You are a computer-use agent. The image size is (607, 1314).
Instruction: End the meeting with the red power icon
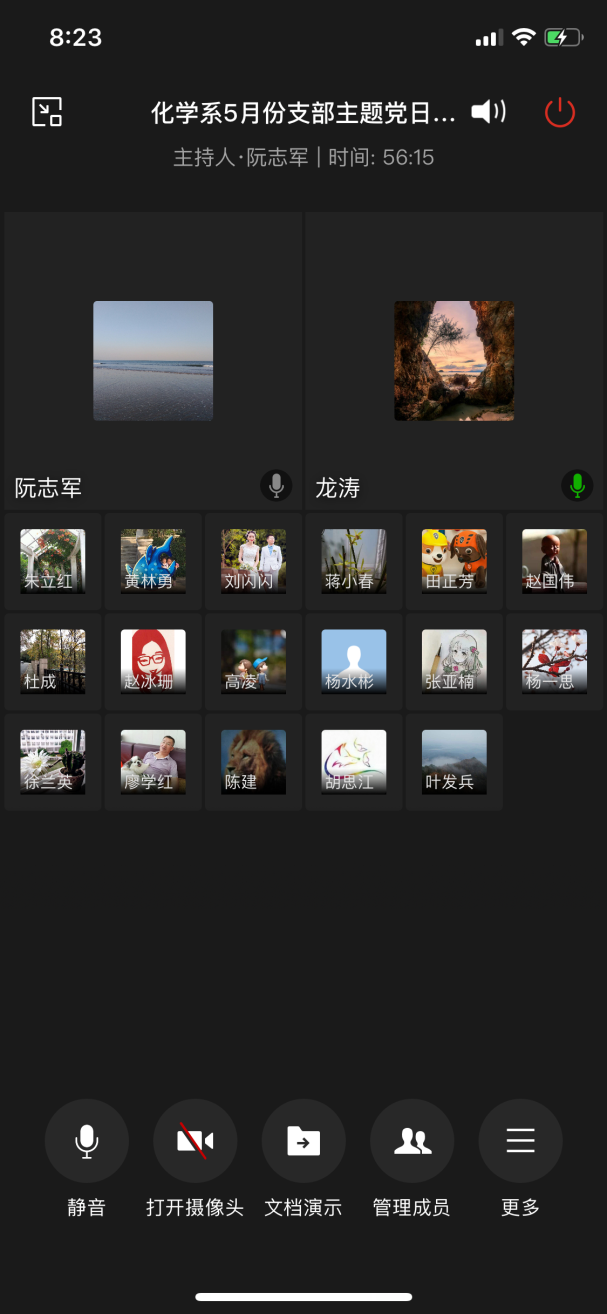(x=560, y=112)
